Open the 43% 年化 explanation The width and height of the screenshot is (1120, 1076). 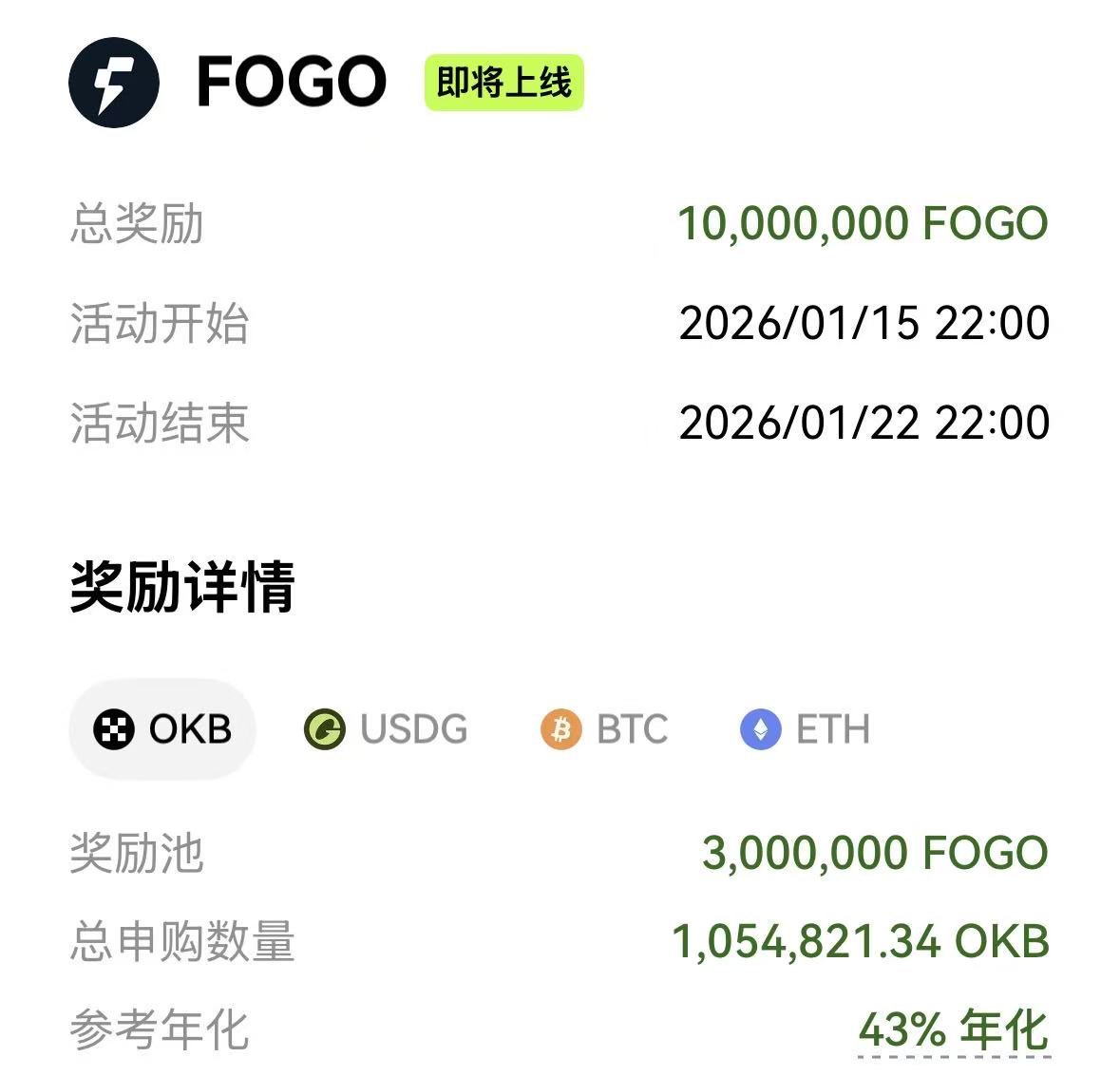click(x=953, y=1029)
